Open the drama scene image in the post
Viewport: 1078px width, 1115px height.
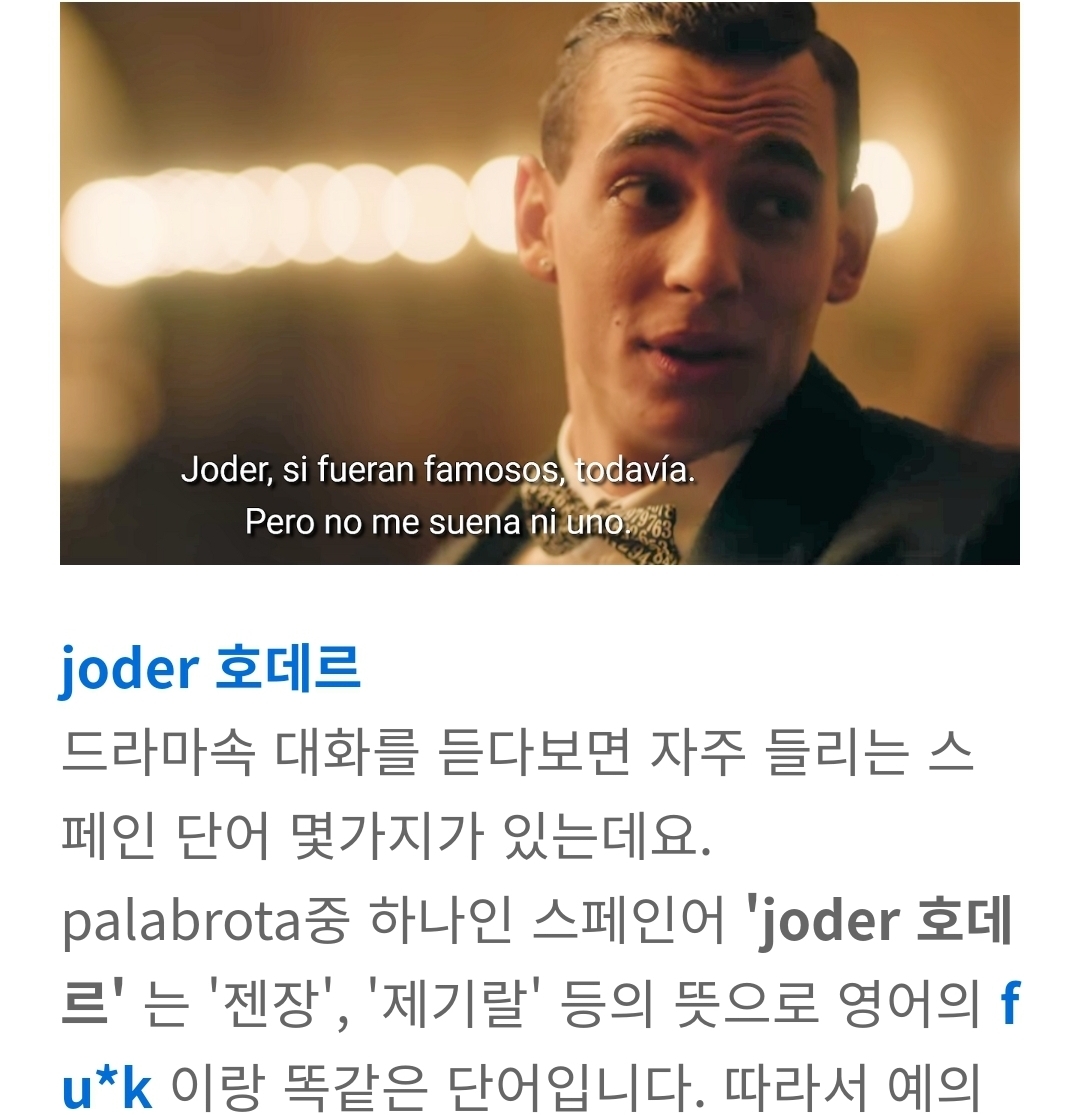point(540,283)
